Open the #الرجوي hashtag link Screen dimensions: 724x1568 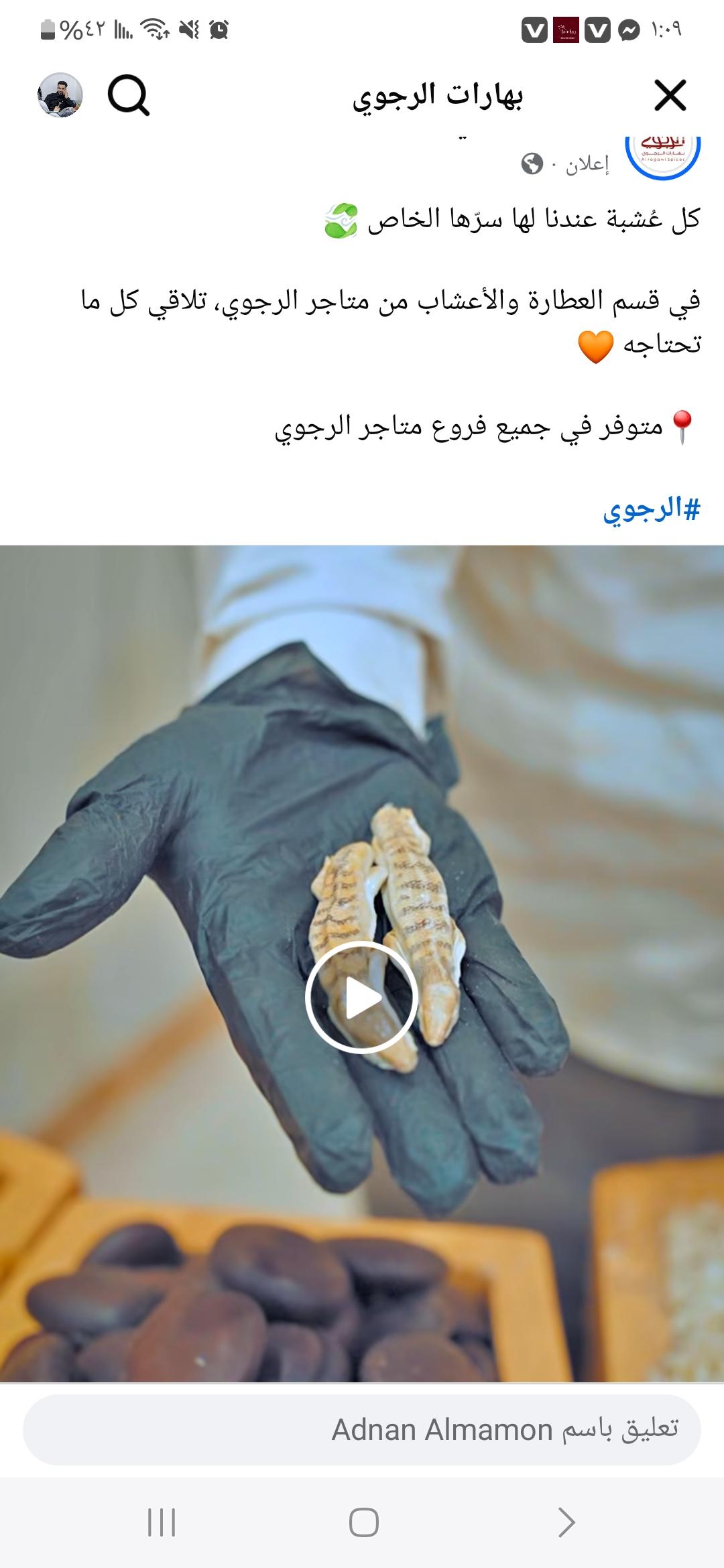pyautogui.click(x=651, y=510)
